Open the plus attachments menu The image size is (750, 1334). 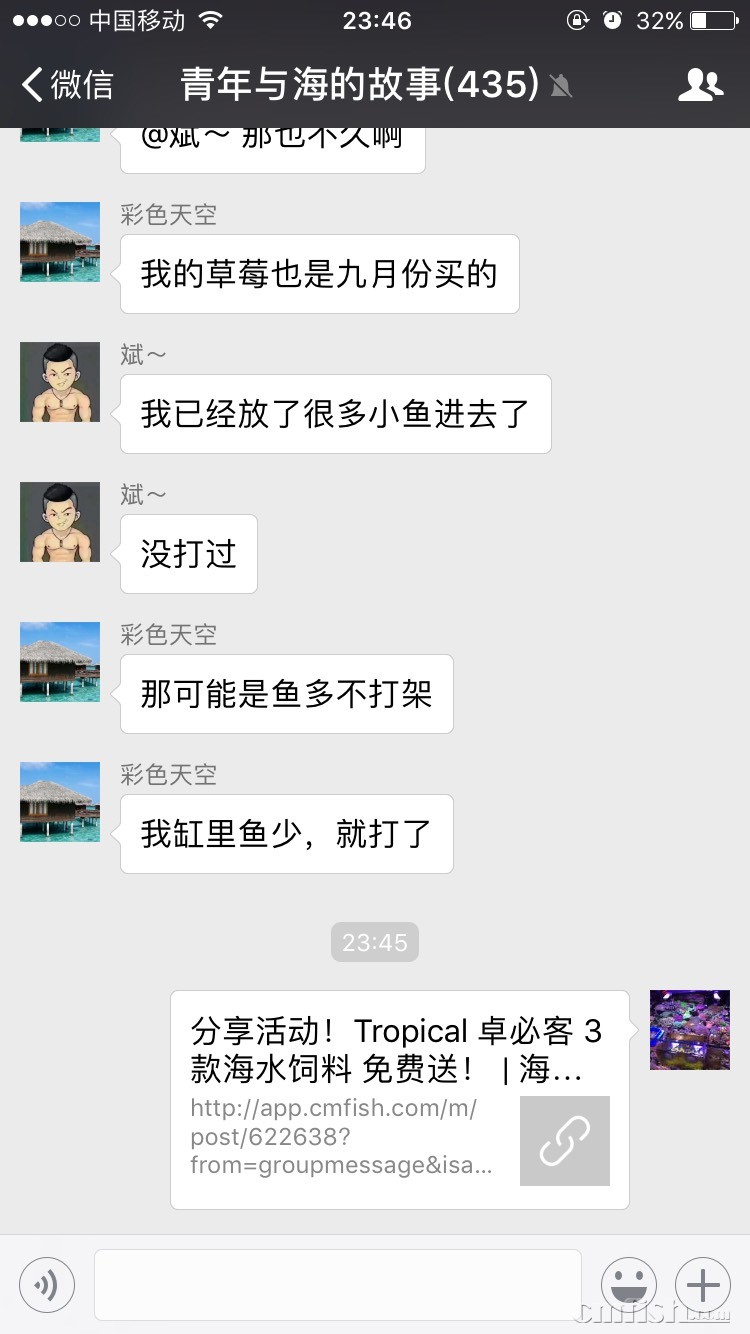(x=703, y=1284)
